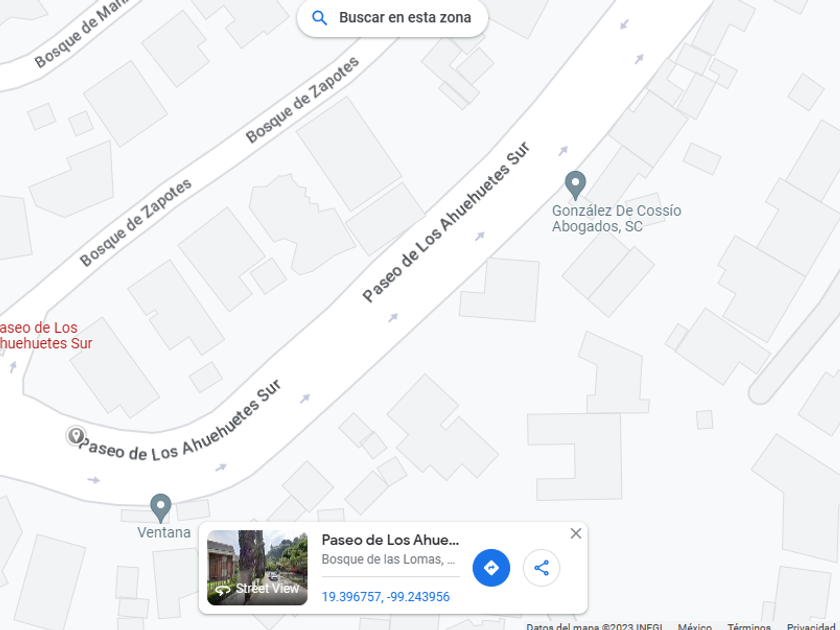840x630 pixels.
Task: Open the Términos link
Action: click(749, 626)
